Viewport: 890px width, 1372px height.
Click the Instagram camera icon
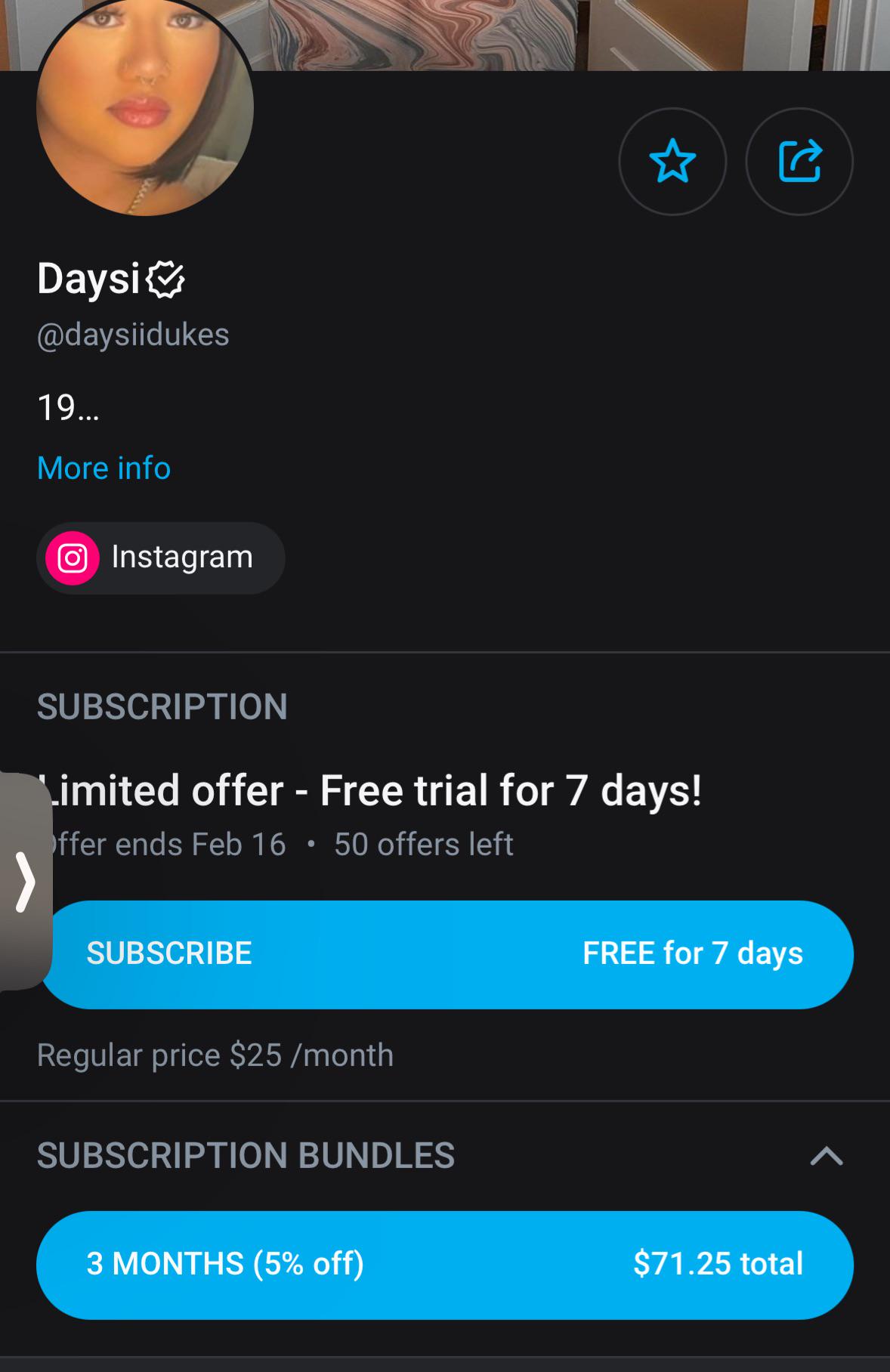72,558
